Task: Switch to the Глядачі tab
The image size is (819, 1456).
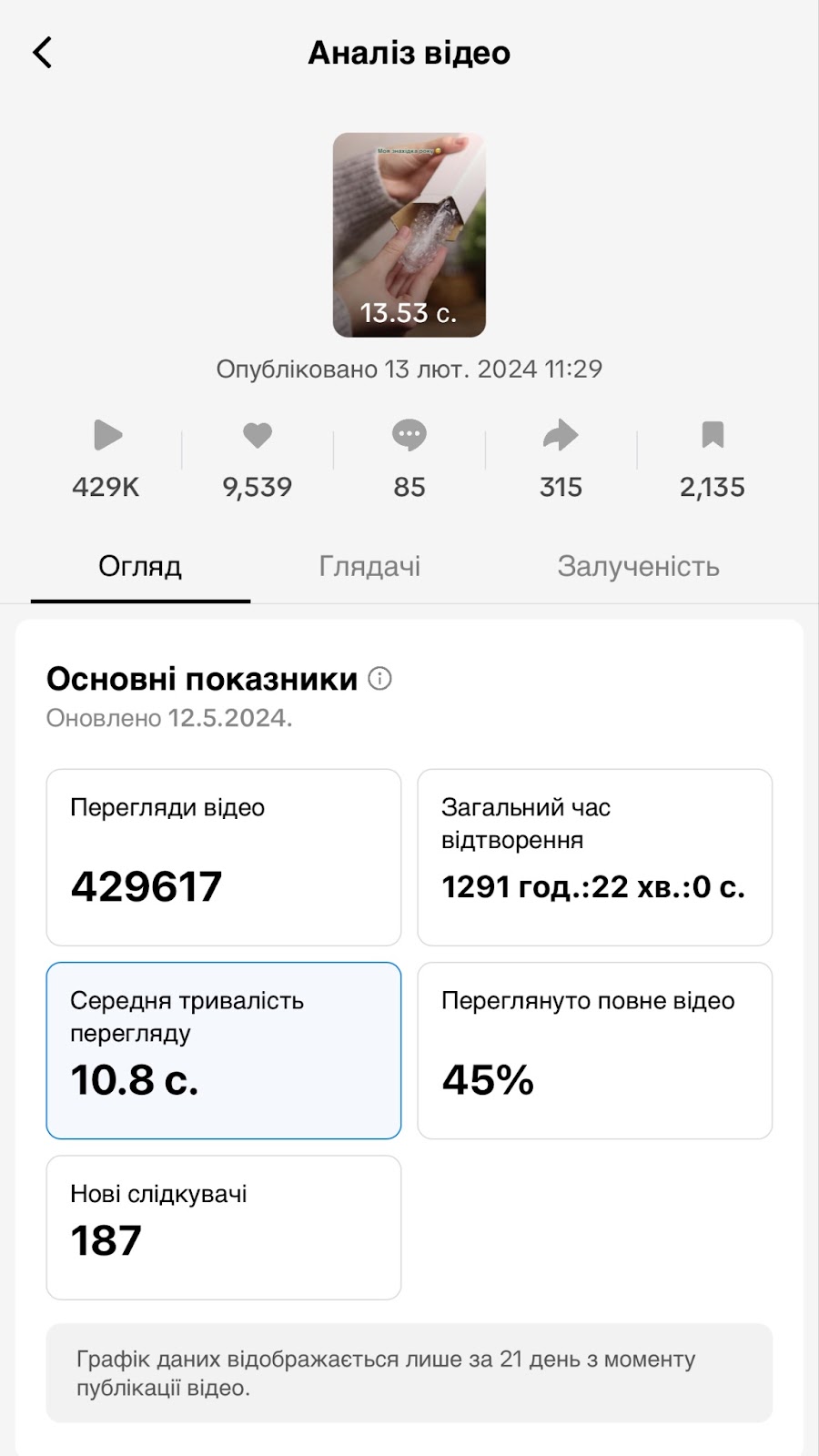Action: (x=369, y=566)
